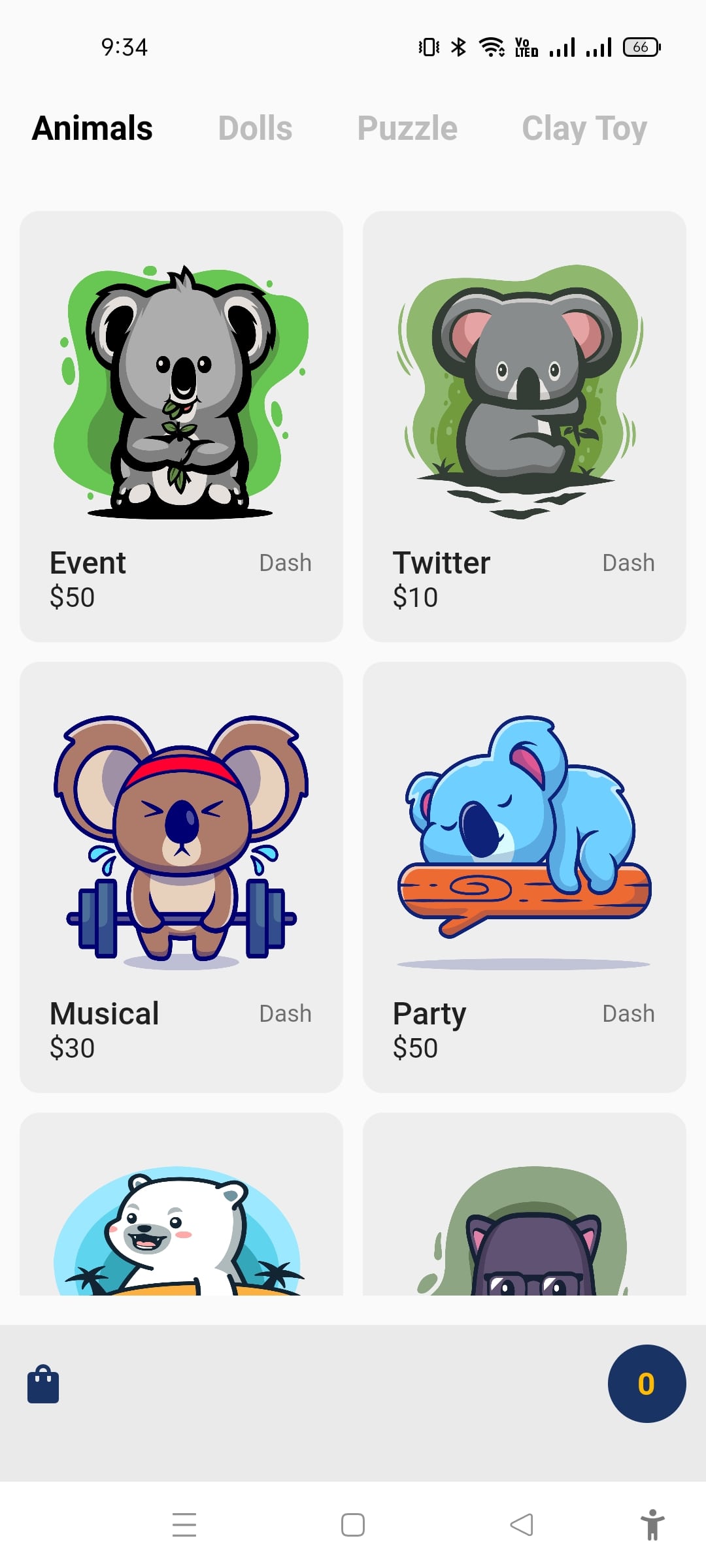
Task: Open the shopping bag icon
Action: click(43, 1384)
